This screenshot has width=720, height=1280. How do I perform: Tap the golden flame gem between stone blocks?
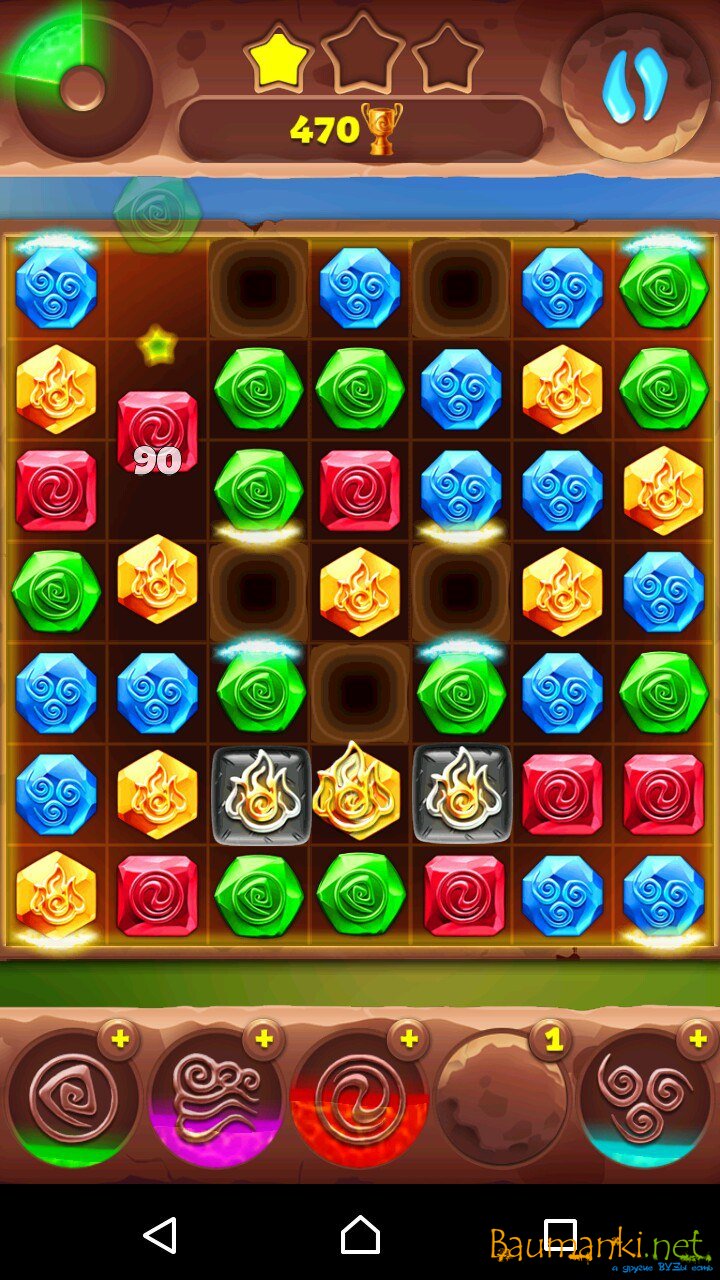[359, 793]
